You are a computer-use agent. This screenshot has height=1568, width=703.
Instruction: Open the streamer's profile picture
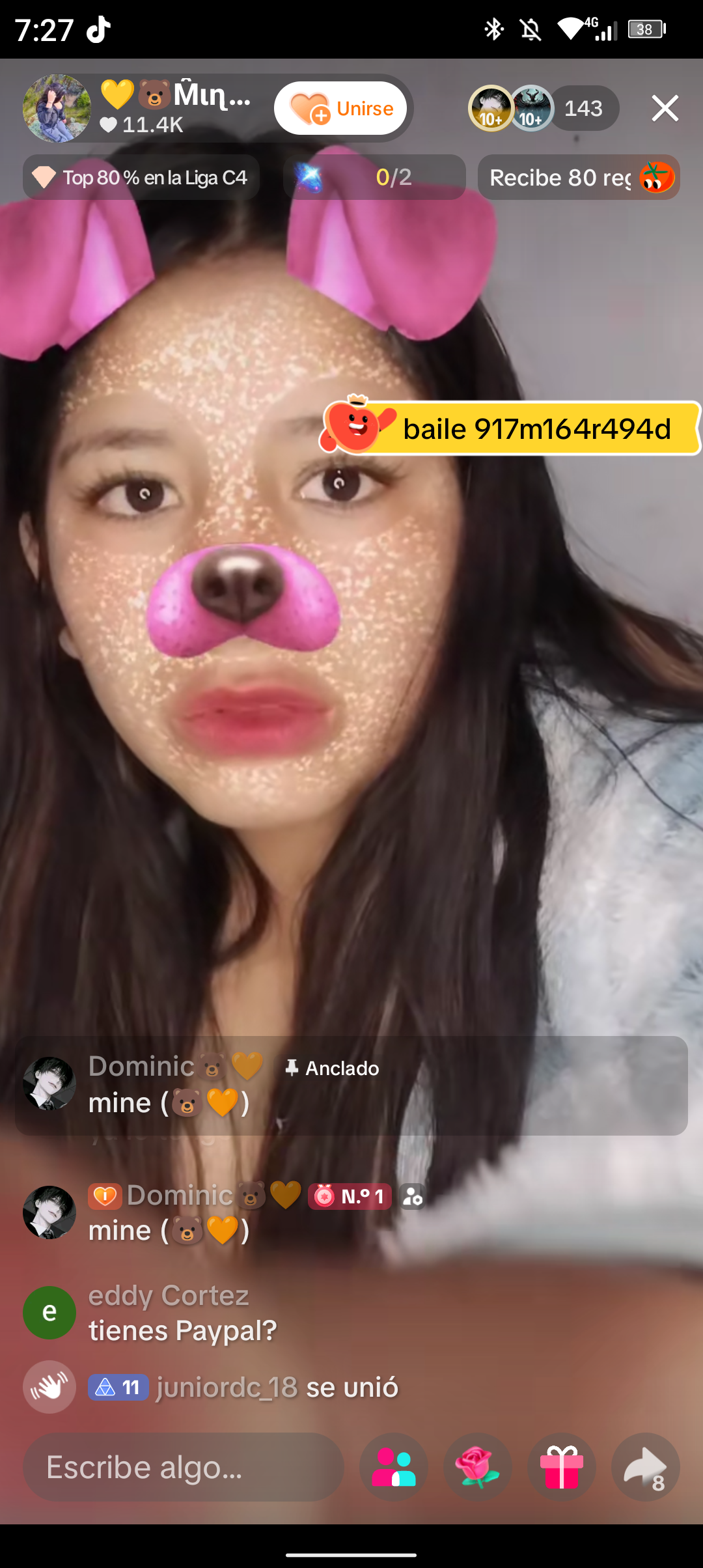point(57,108)
